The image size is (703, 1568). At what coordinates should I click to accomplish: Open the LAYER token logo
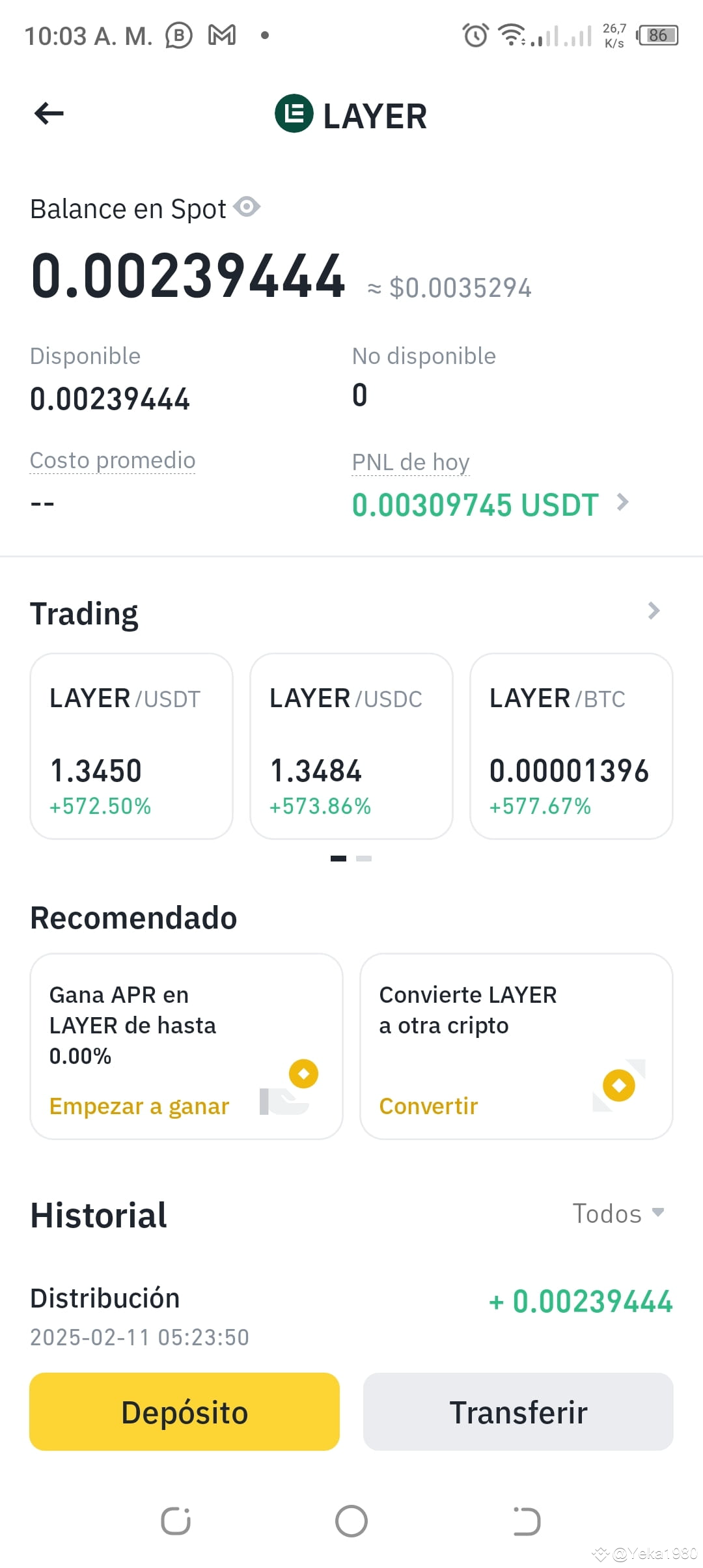click(294, 115)
